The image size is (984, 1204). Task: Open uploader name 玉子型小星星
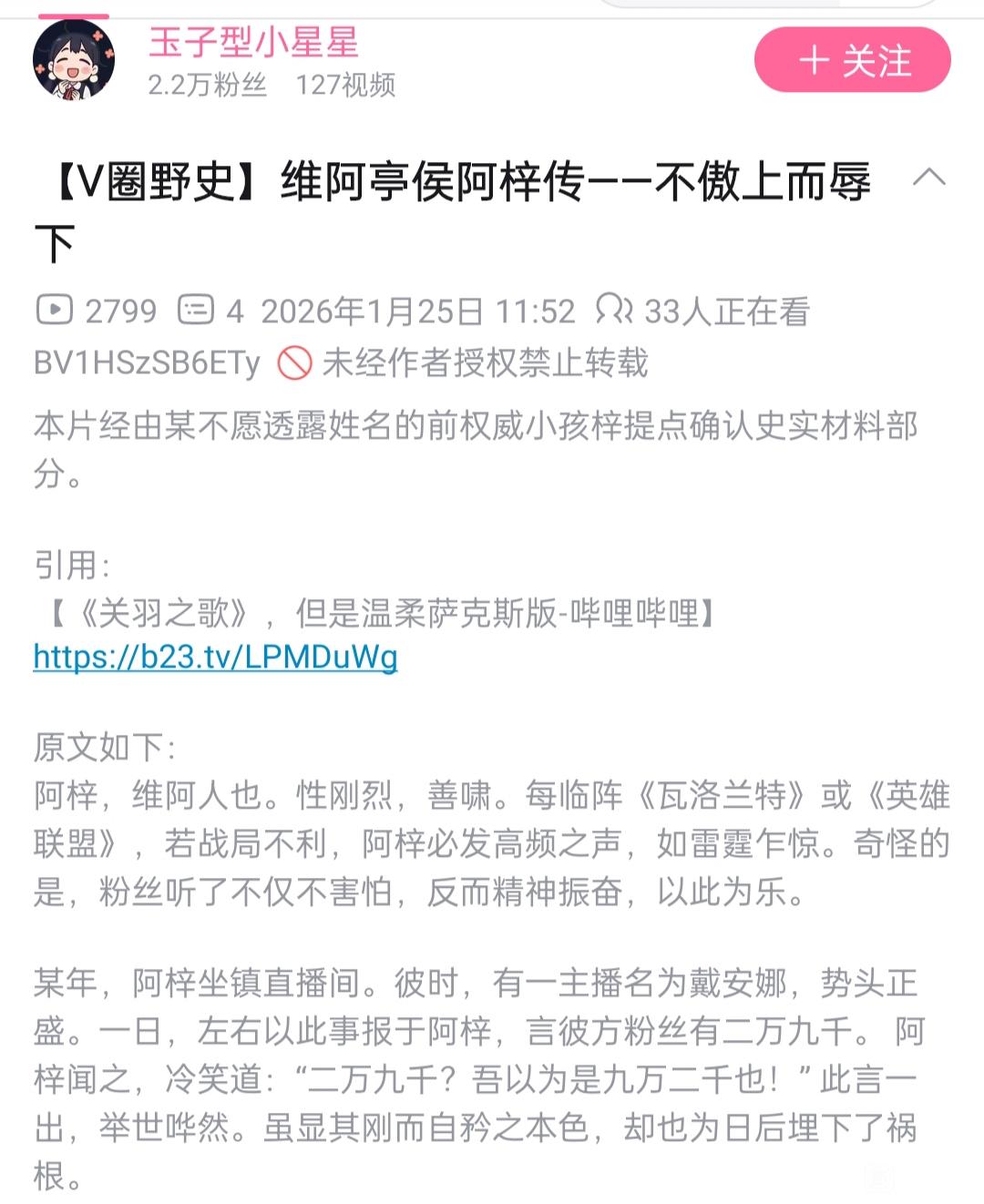(x=253, y=43)
